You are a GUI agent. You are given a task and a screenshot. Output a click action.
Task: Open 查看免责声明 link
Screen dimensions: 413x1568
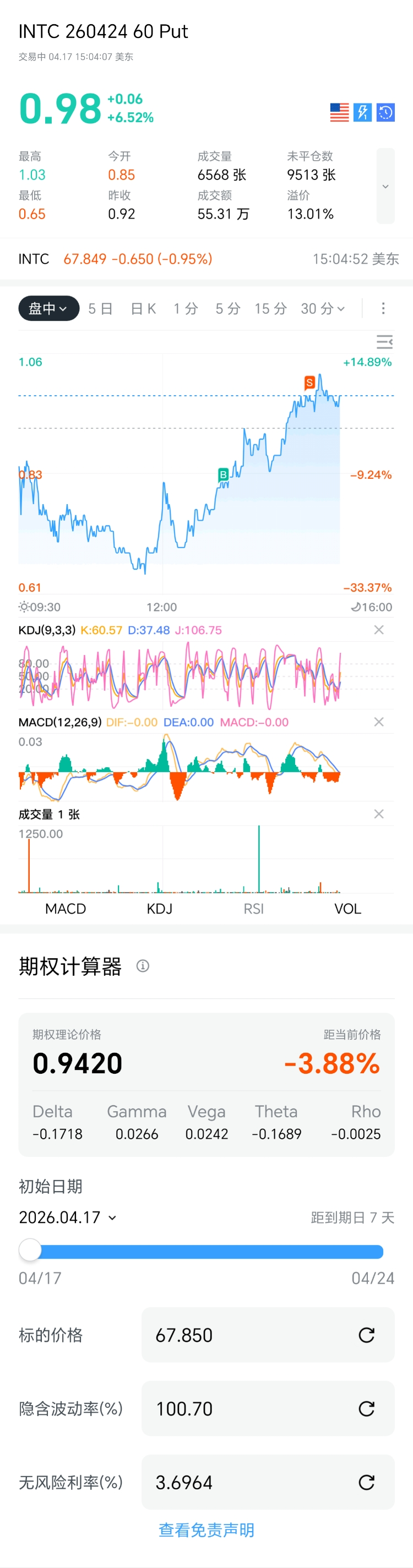[206, 1529]
